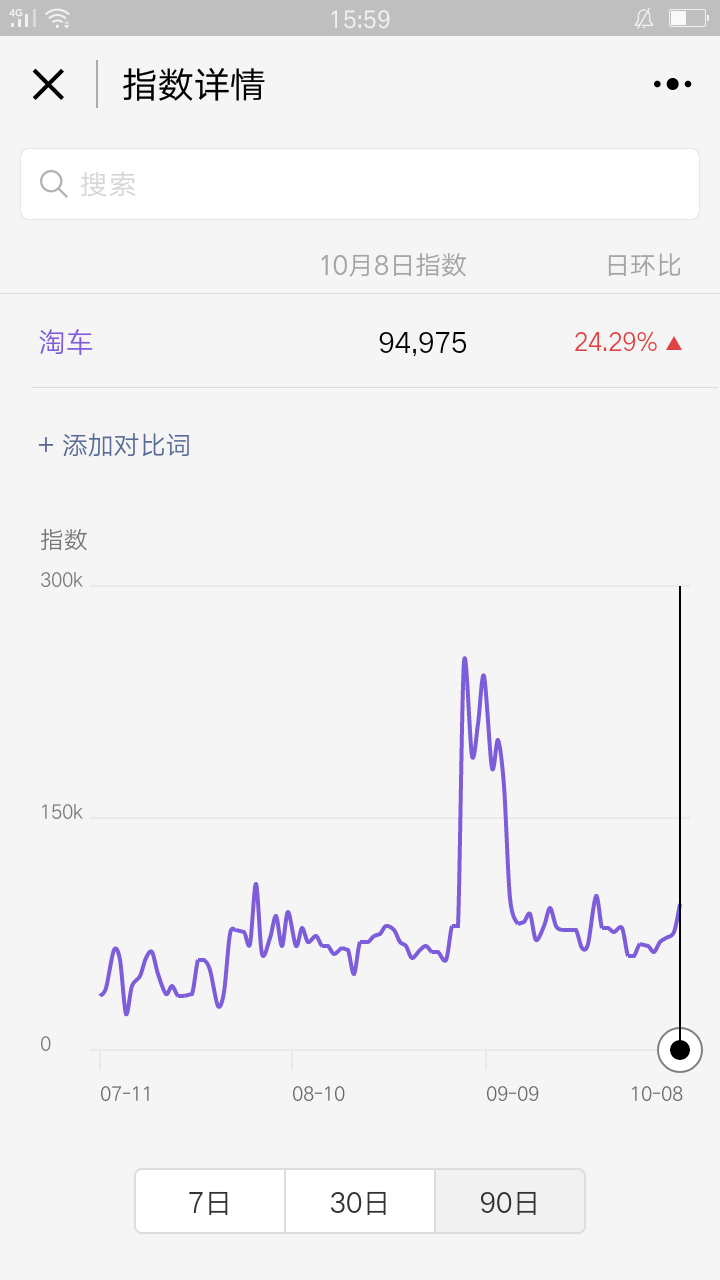Screen dimensions: 720x1280
Task: Close the 指数详情 page
Action: coord(48,85)
